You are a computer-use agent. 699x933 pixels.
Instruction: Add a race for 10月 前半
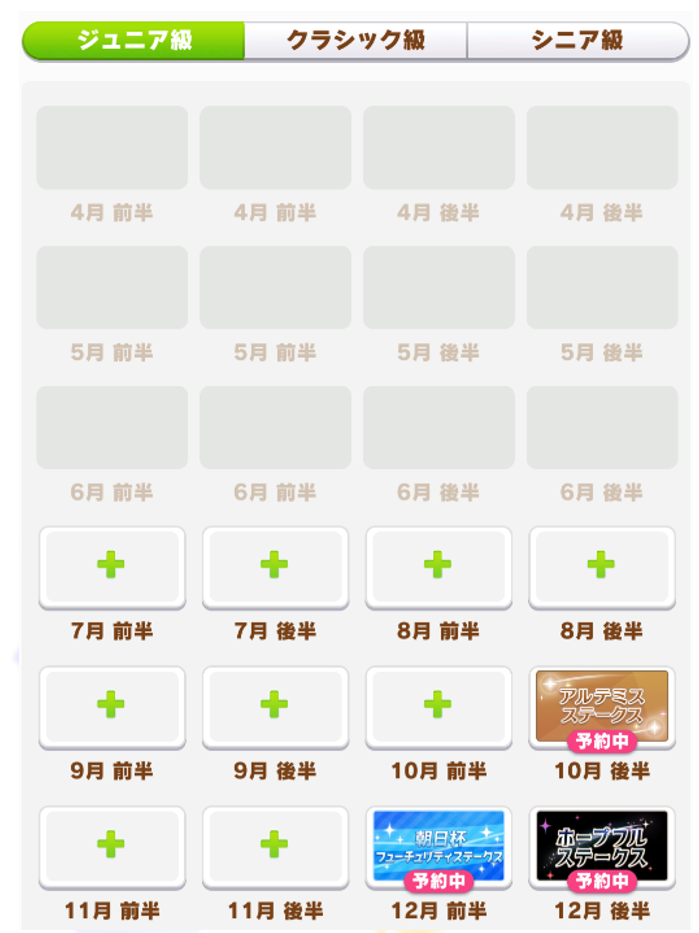click(438, 705)
